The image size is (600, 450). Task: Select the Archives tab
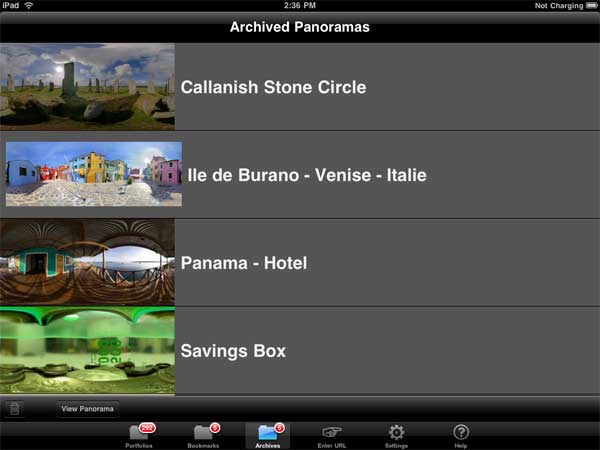pyautogui.click(x=268, y=435)
